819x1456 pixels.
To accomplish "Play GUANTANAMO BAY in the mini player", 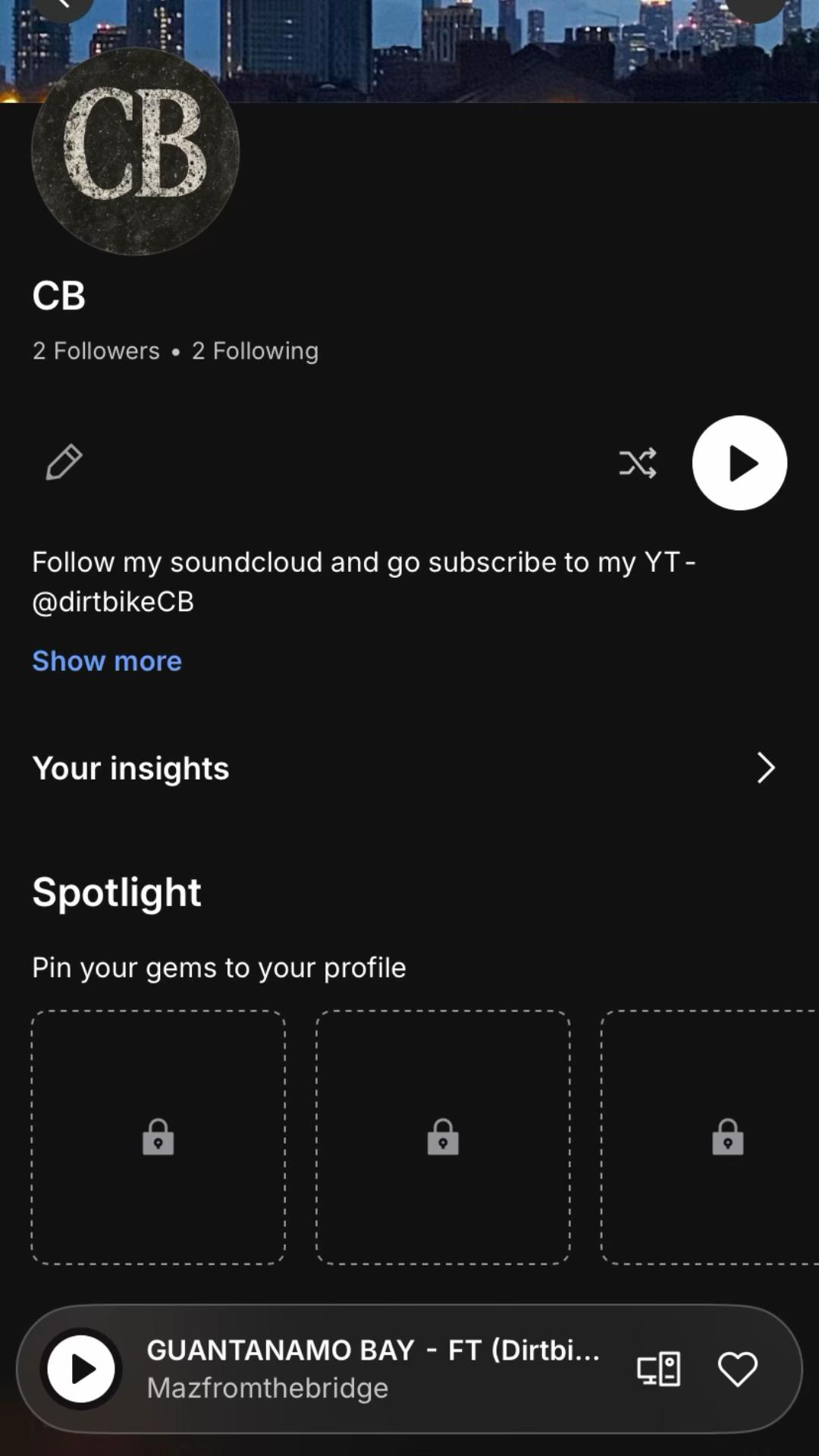I will 81,1369.
